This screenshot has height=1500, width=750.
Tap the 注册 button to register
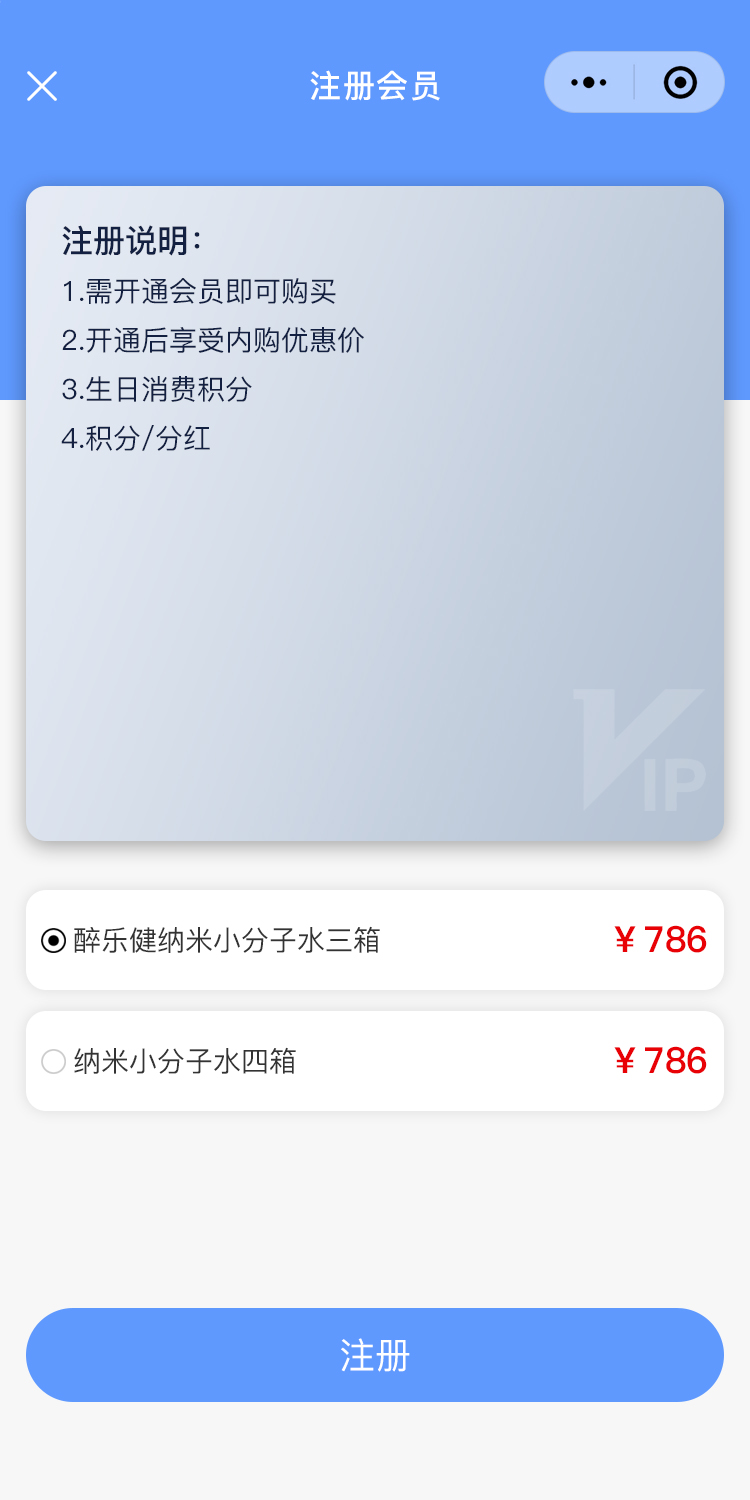pyautogui.click(x=375, y=1355)
